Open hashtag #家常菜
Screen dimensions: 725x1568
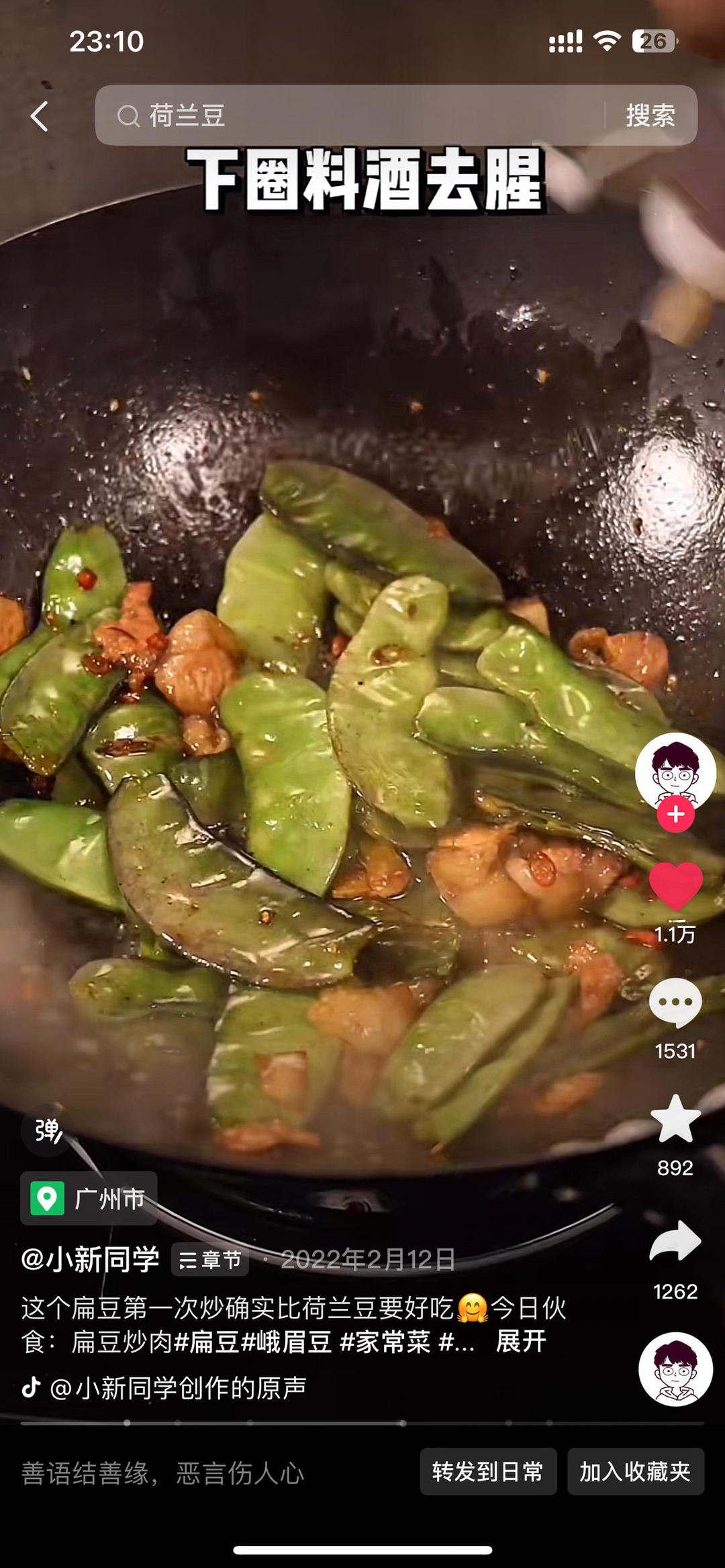pyautogui.click(x=385, y=1342)
